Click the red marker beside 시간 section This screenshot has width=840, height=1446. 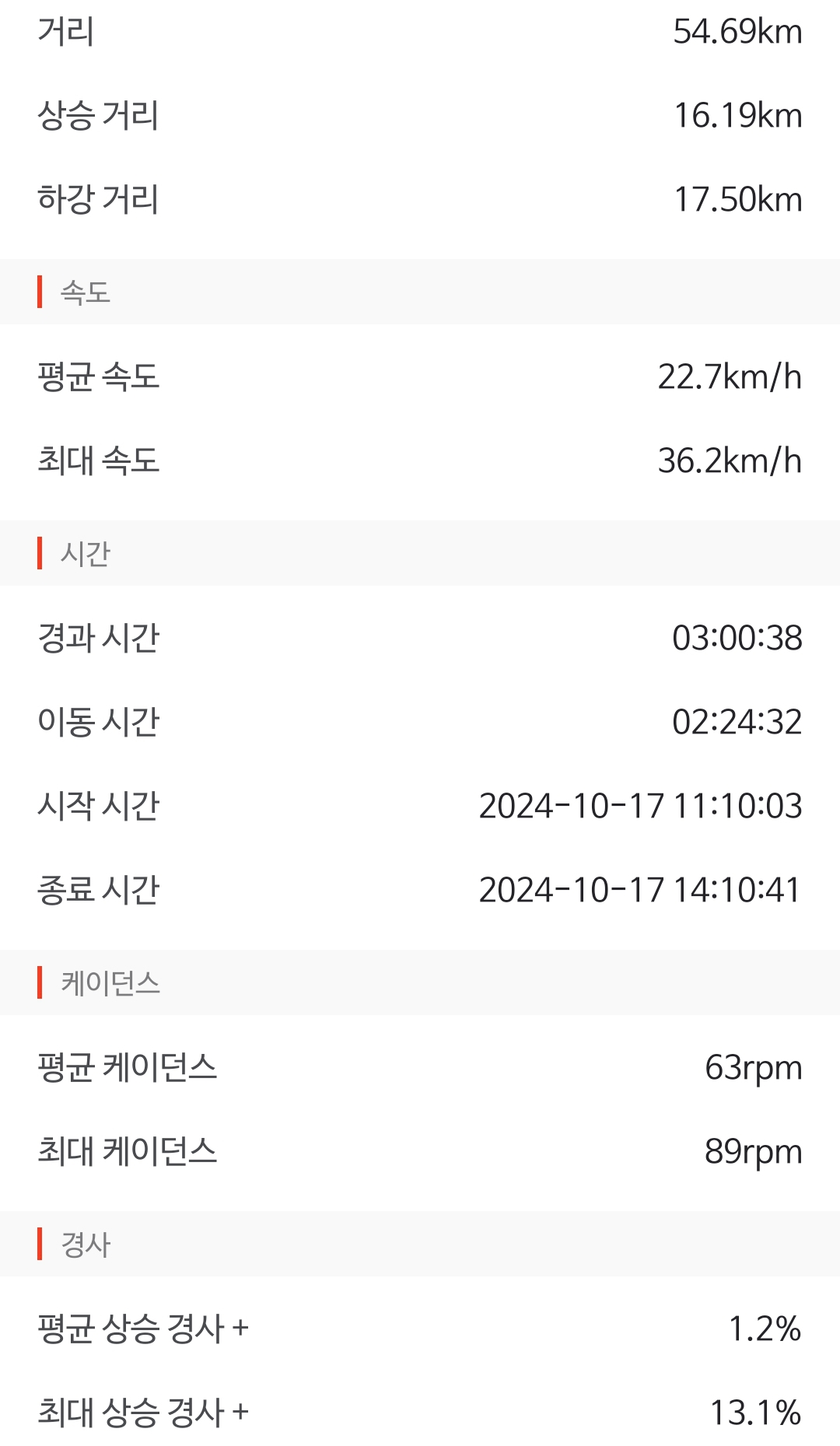coord(40,554)
